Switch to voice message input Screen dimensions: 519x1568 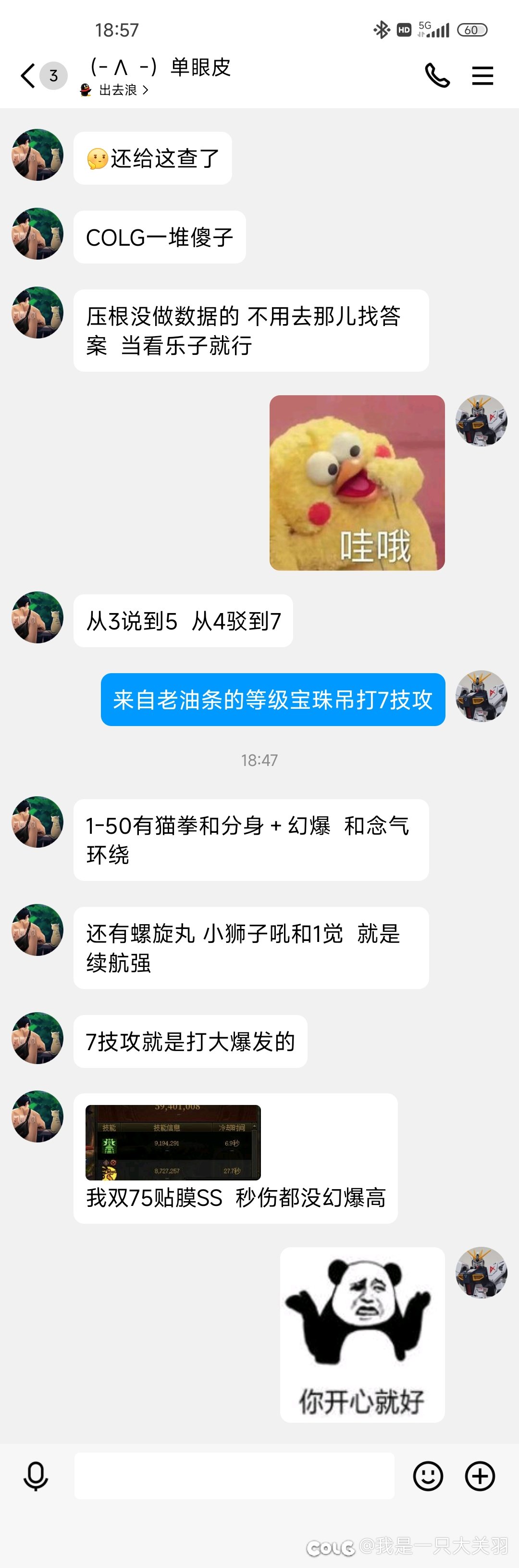click(x=36, y=1476)
